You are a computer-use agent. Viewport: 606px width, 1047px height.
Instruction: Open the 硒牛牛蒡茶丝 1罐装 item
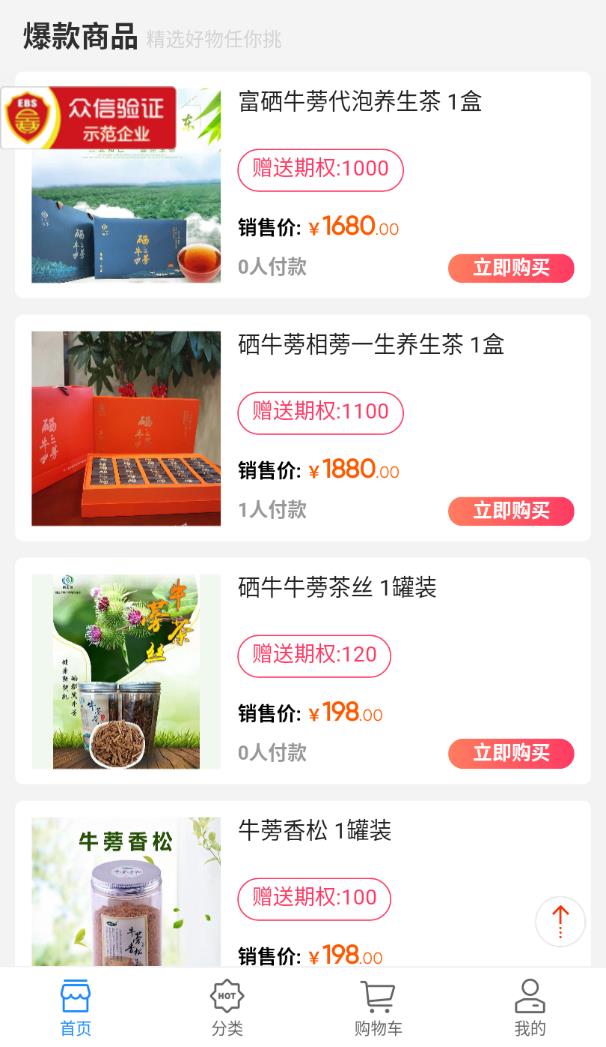pyautogui.click(x=337, y=588)
